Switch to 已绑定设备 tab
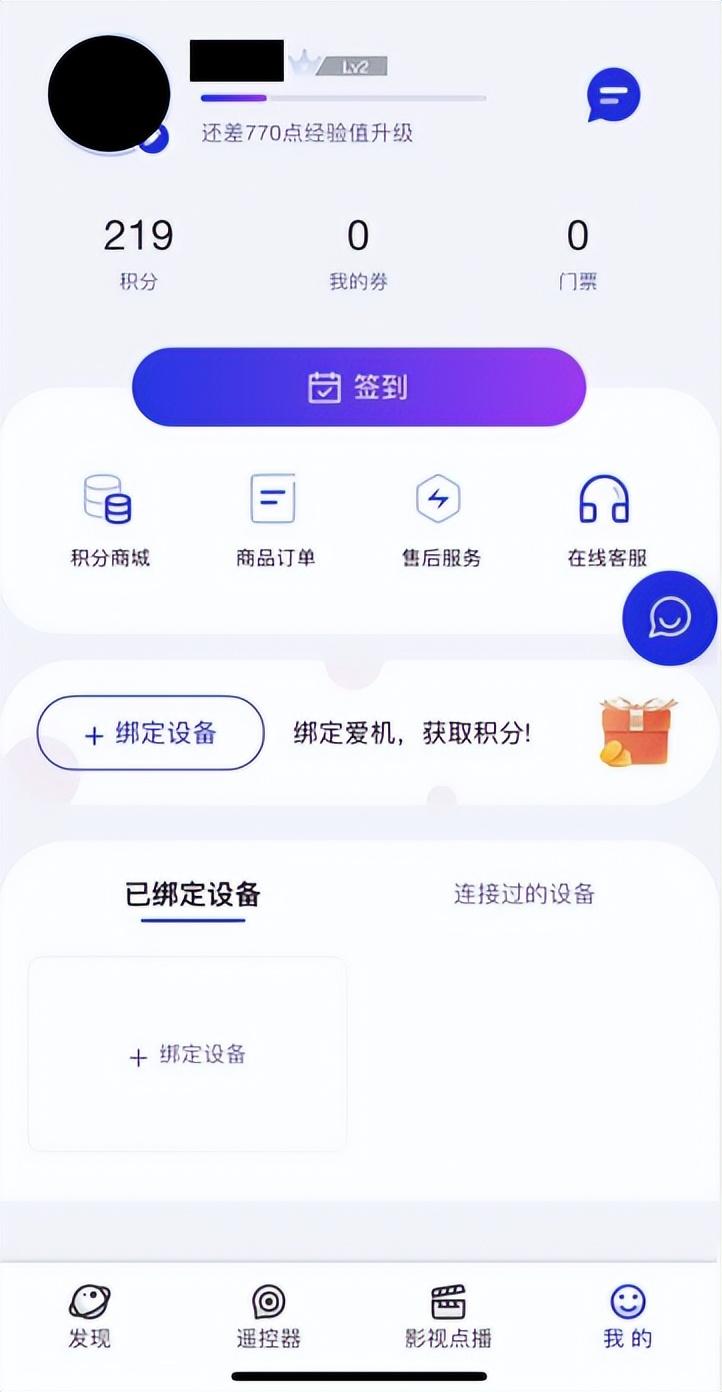This screenshot has width=722, height=1392. (x=193, y=893)
